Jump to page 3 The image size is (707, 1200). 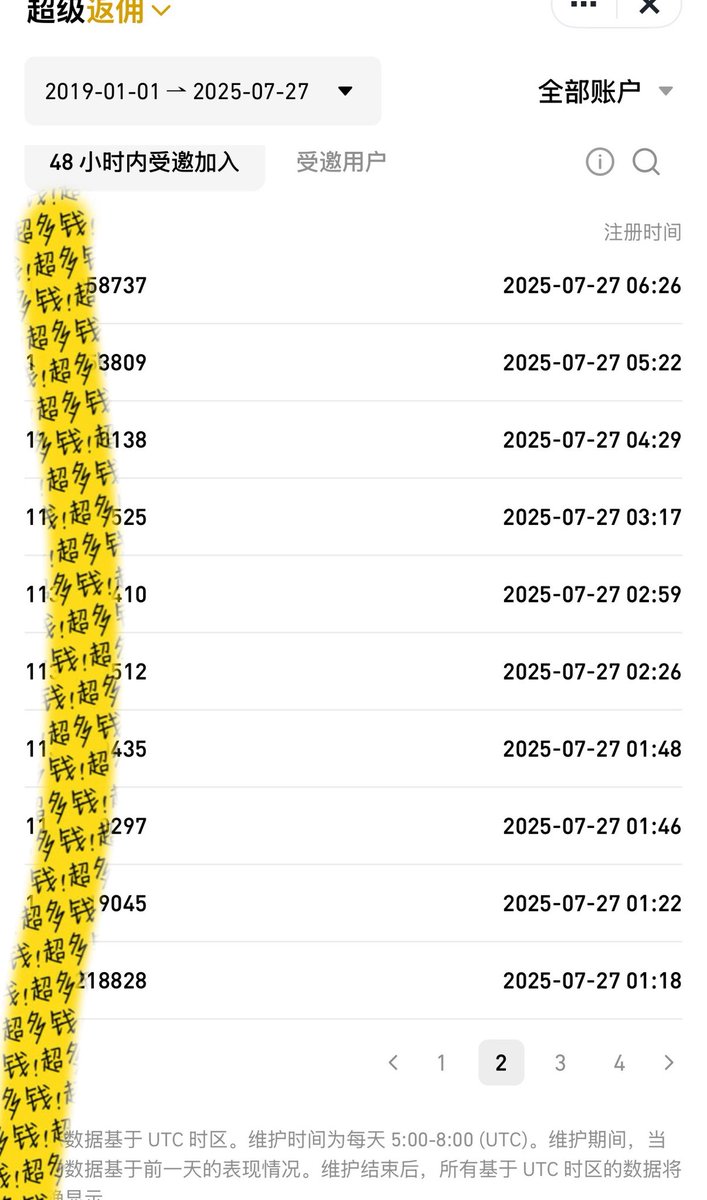point(560,1062)
